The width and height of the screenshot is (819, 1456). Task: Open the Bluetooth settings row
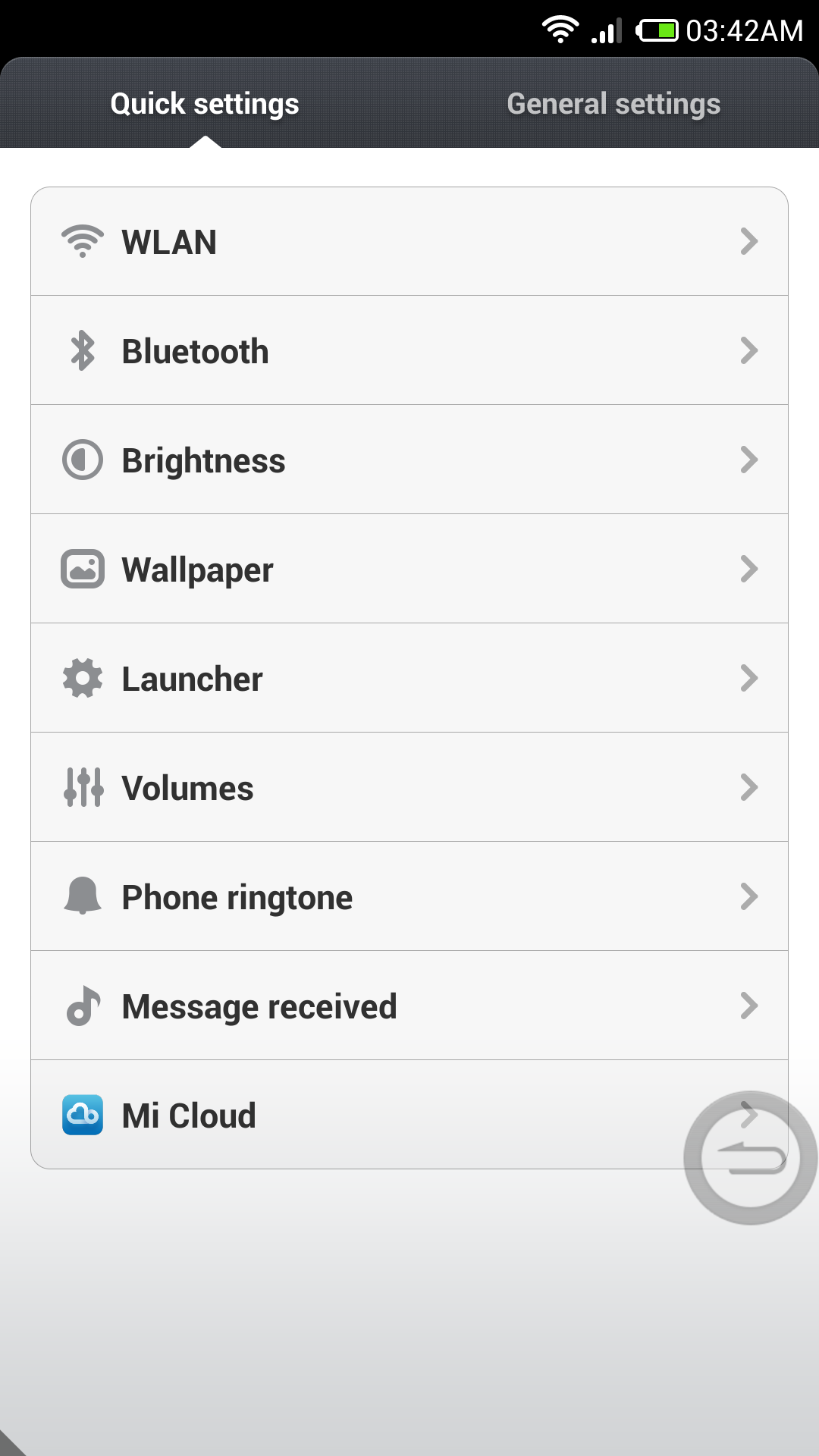point(409,350)
